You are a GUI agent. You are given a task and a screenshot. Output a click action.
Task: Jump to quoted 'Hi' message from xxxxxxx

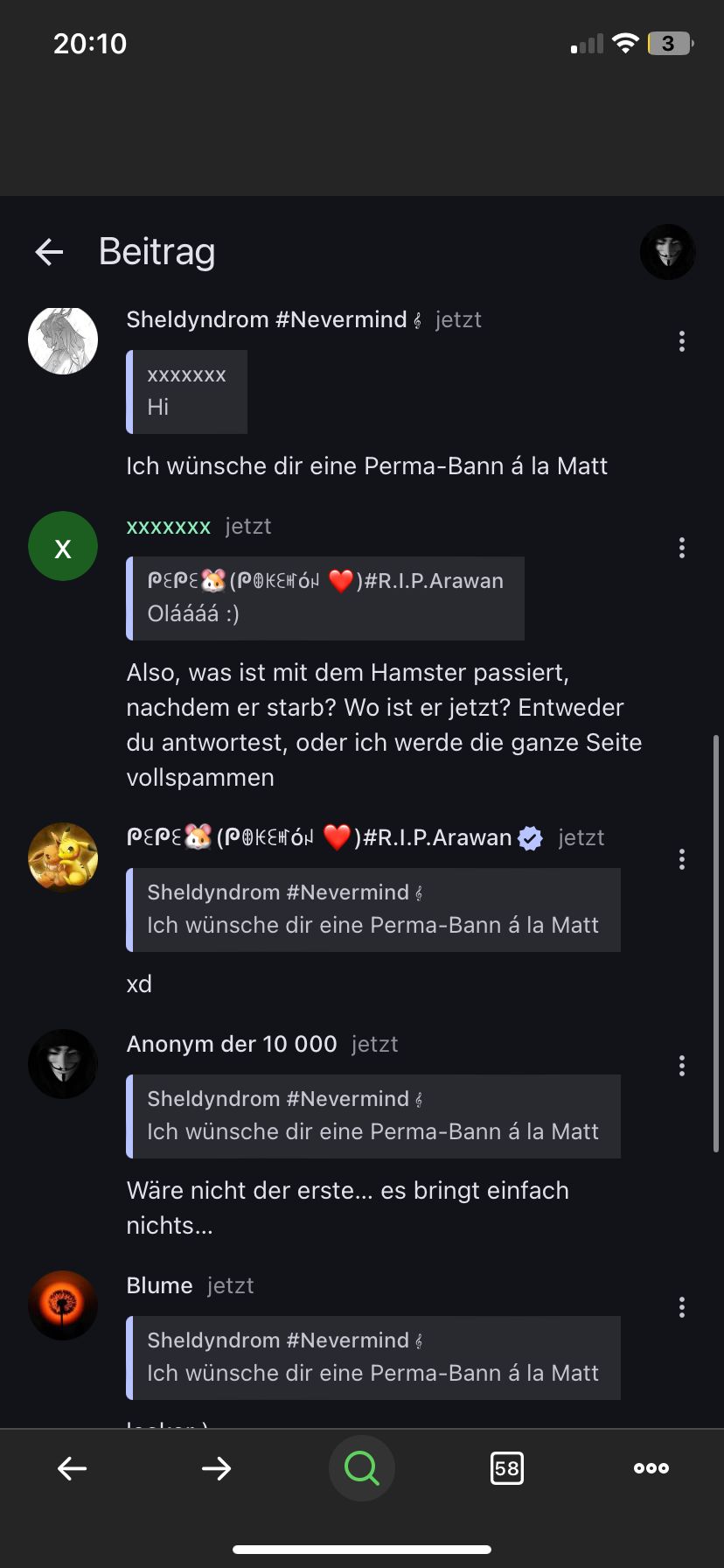187,392
